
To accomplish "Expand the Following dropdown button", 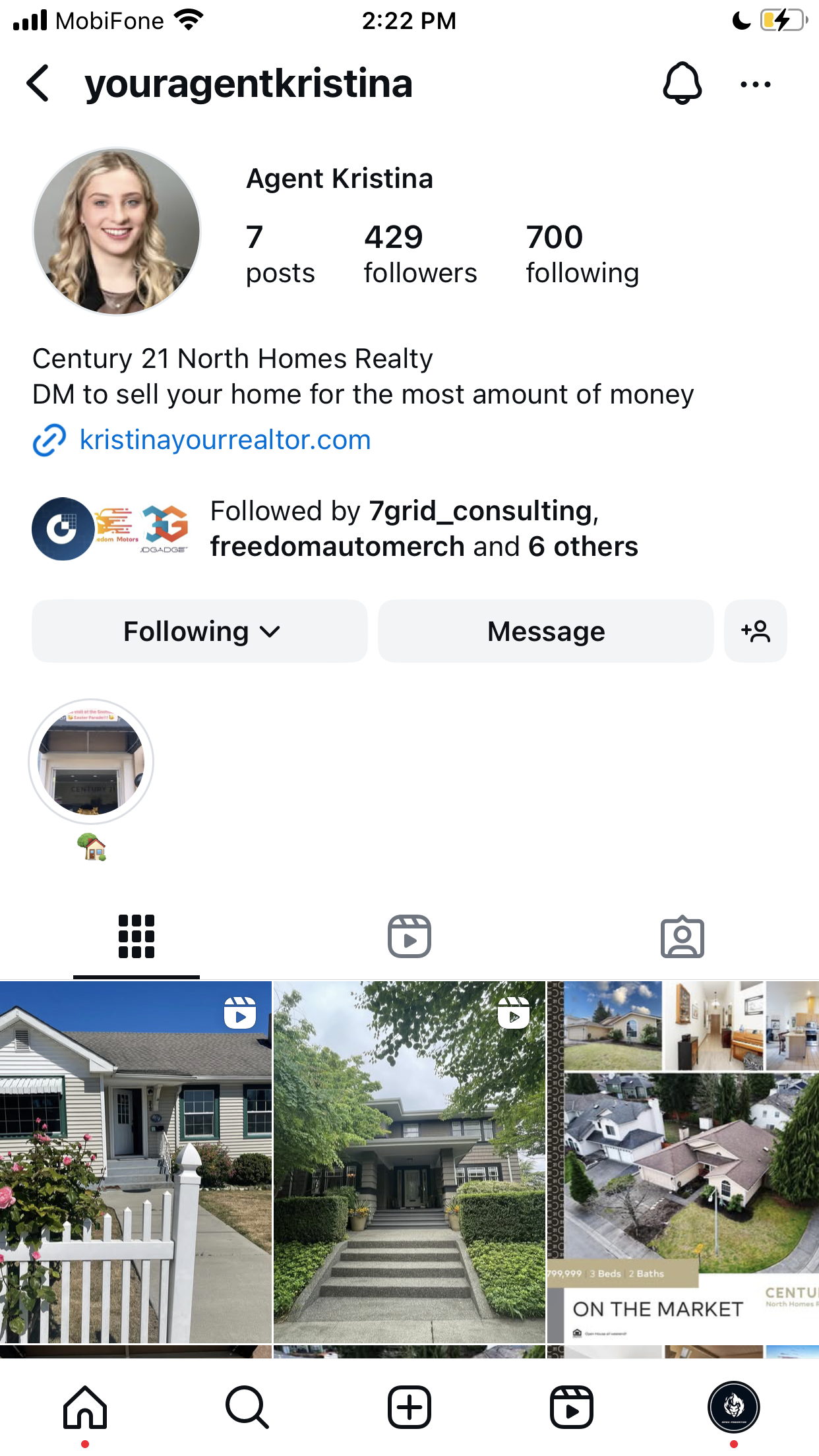I will tap(200, 631).
